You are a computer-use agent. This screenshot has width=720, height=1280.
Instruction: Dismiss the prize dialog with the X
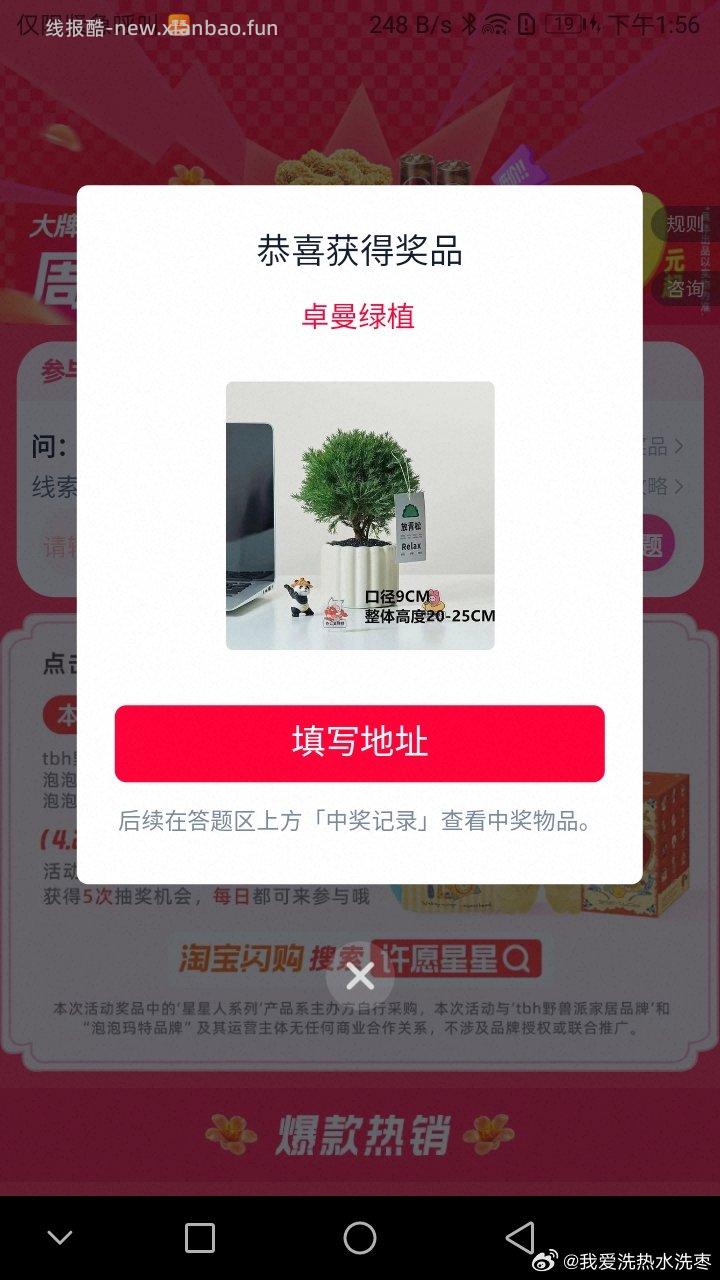pos(360,975)
